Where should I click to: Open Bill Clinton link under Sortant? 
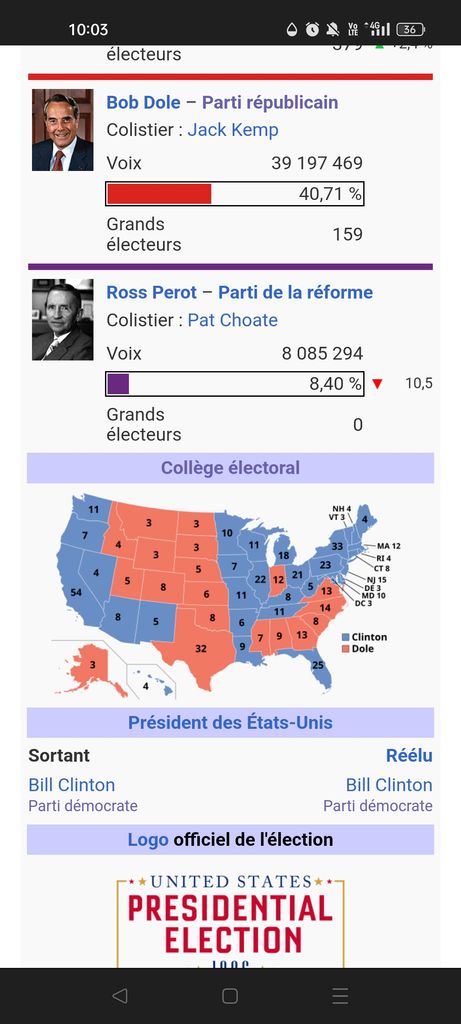click(x=72, y=784)
